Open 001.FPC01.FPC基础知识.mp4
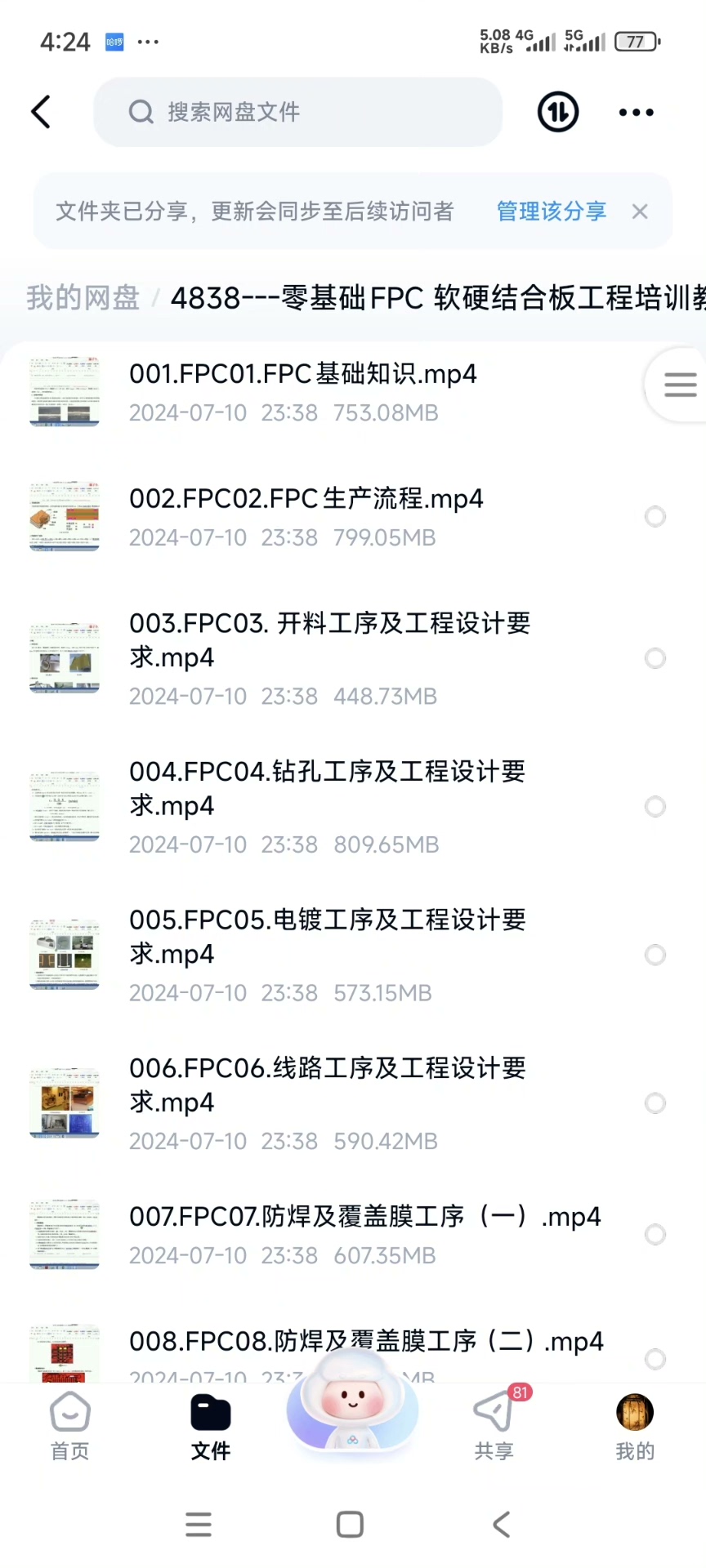The width and height of the screenshot is (706, 1568). click(302, 390)
